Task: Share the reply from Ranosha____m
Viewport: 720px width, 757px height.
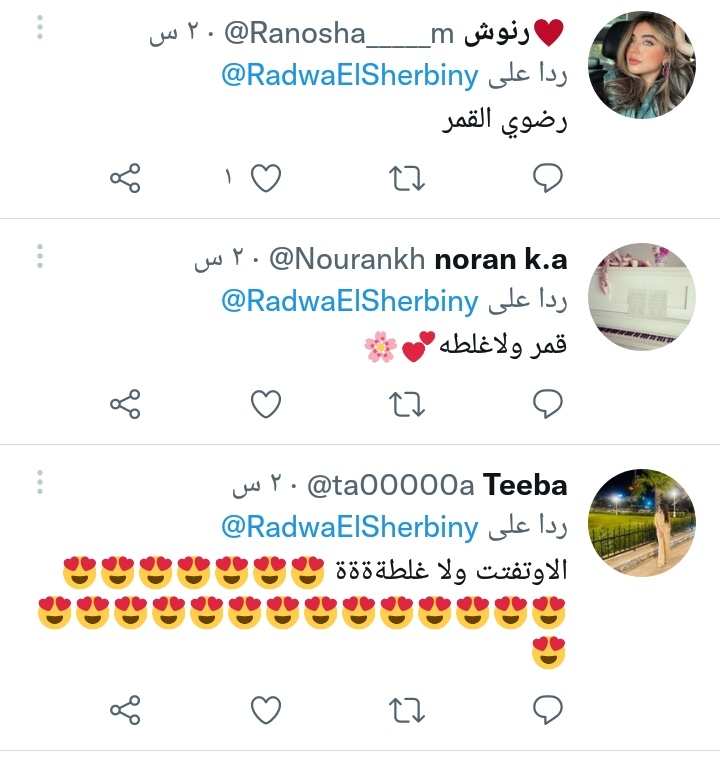Action: pos(125,178)
